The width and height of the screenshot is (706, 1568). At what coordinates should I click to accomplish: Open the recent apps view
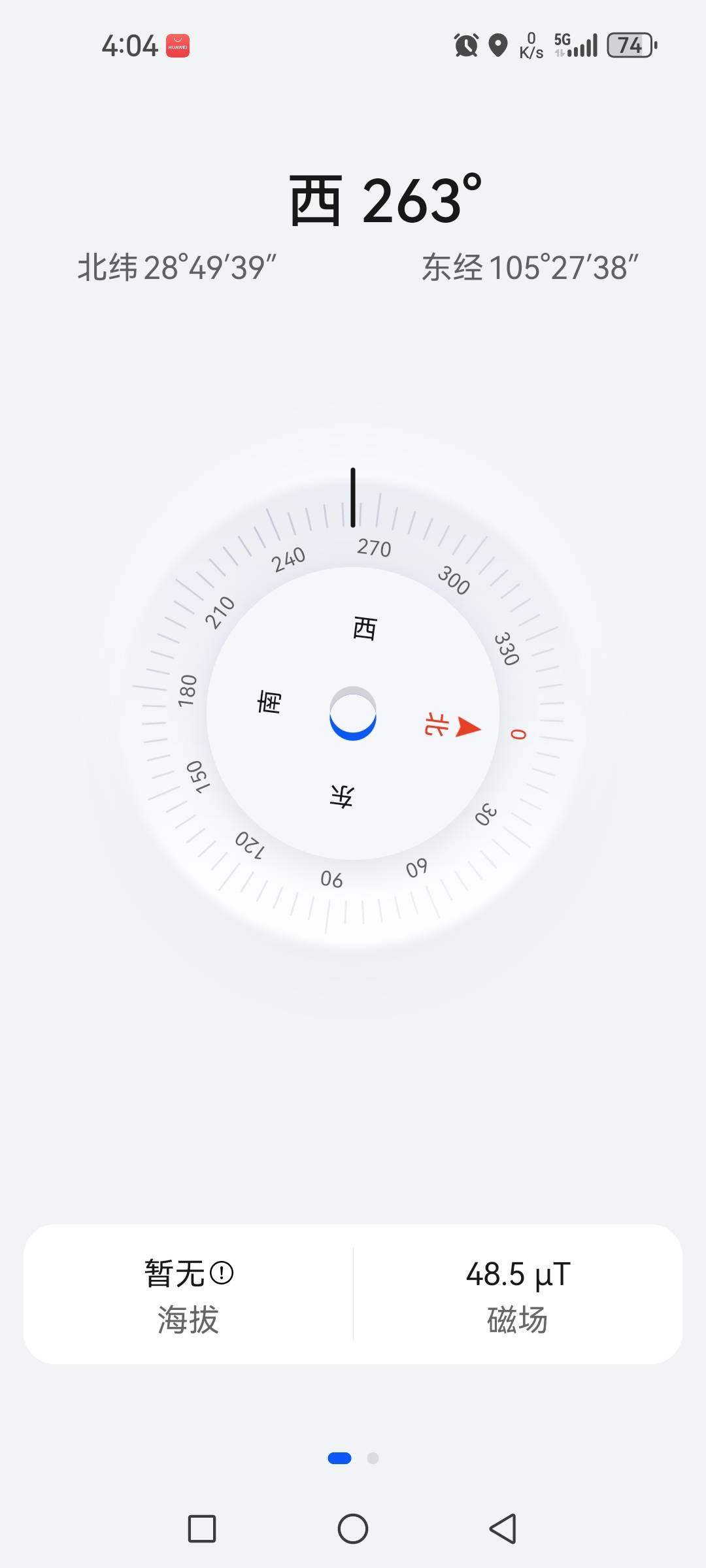tap(202, 1529)
